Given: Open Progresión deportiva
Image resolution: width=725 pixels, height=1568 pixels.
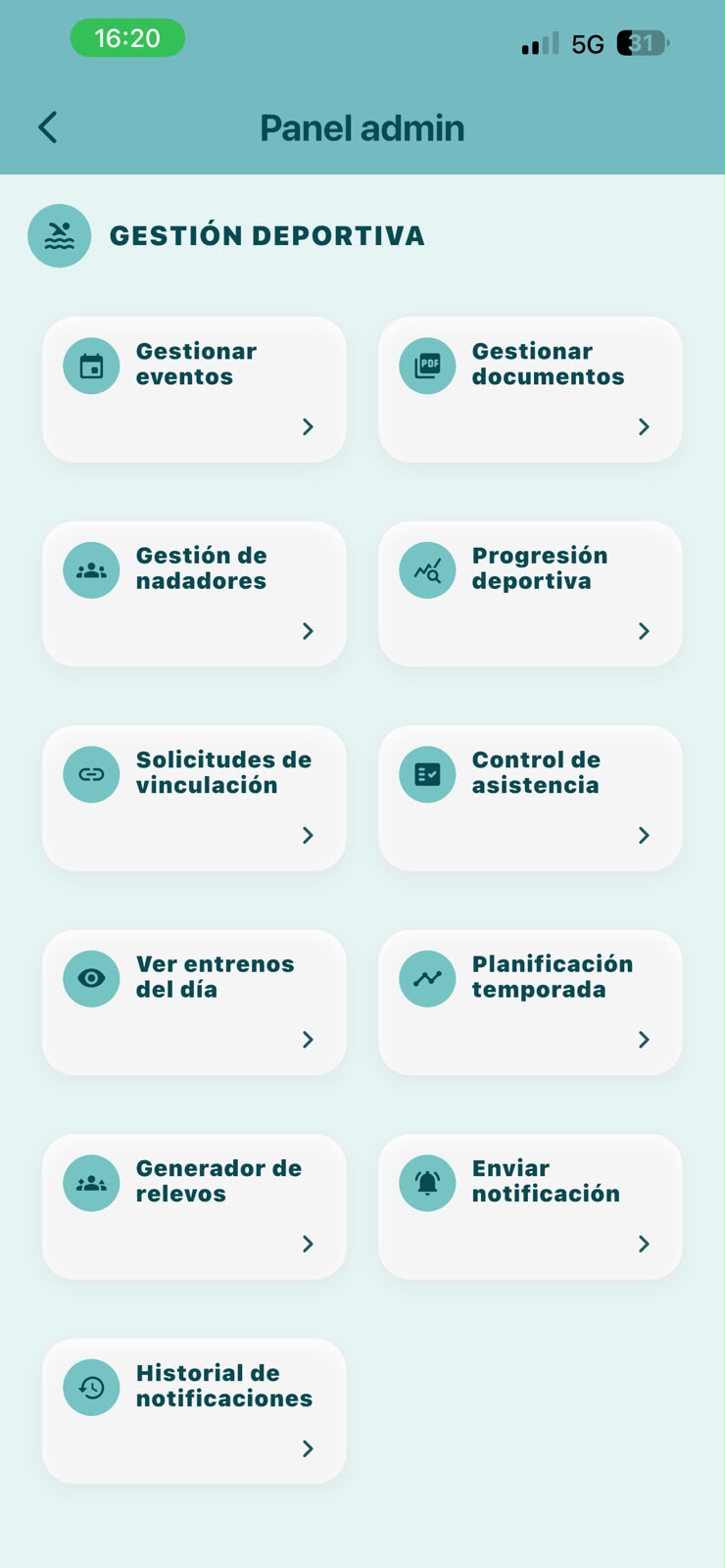Looking at the screenshot, I should [x=530, y=594].
